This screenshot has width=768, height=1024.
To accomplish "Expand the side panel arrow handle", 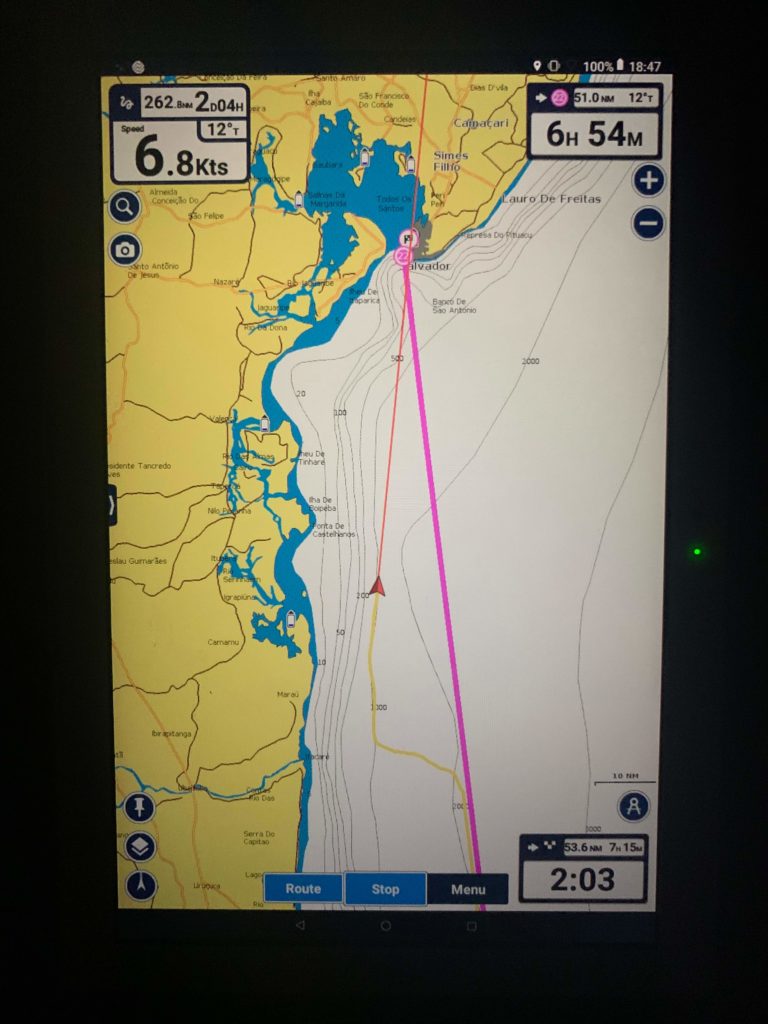I will pyautogui.click(x=111, y=506).
